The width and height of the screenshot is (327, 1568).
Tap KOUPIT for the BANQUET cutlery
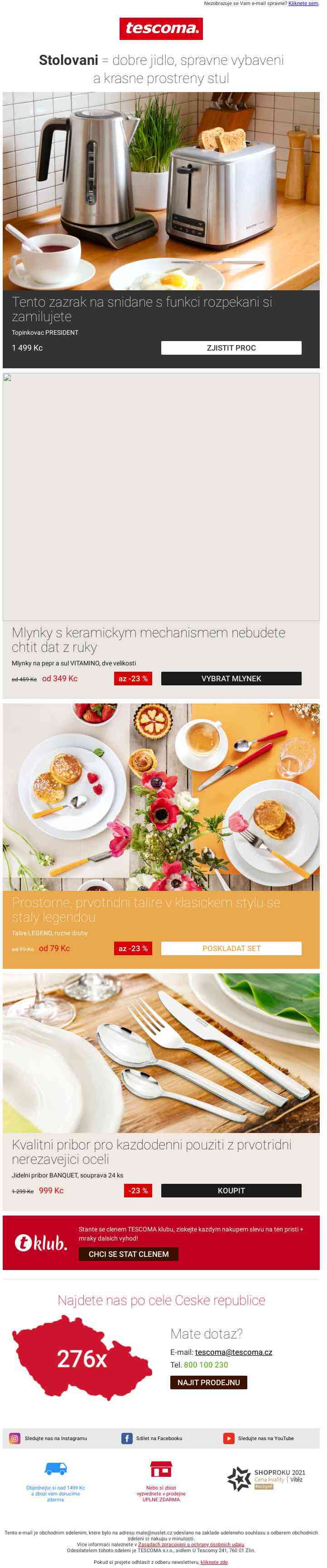[231, 1191]
